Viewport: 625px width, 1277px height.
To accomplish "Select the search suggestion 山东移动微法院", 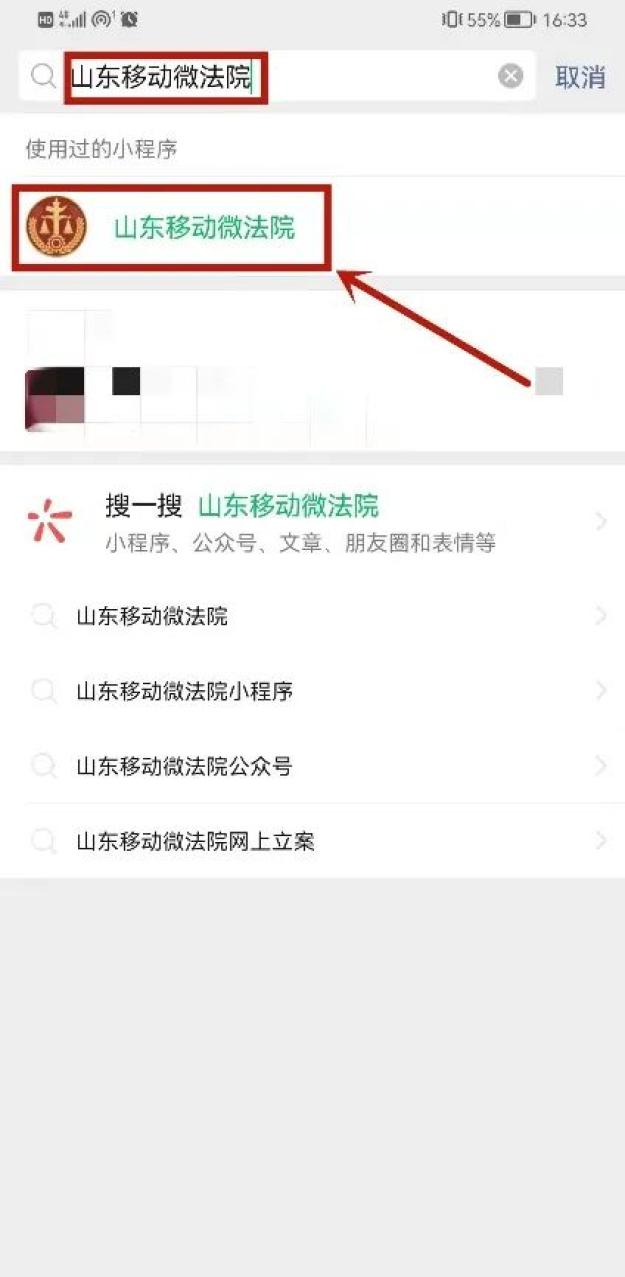I will pyautogui.click(x=312, y=616).
